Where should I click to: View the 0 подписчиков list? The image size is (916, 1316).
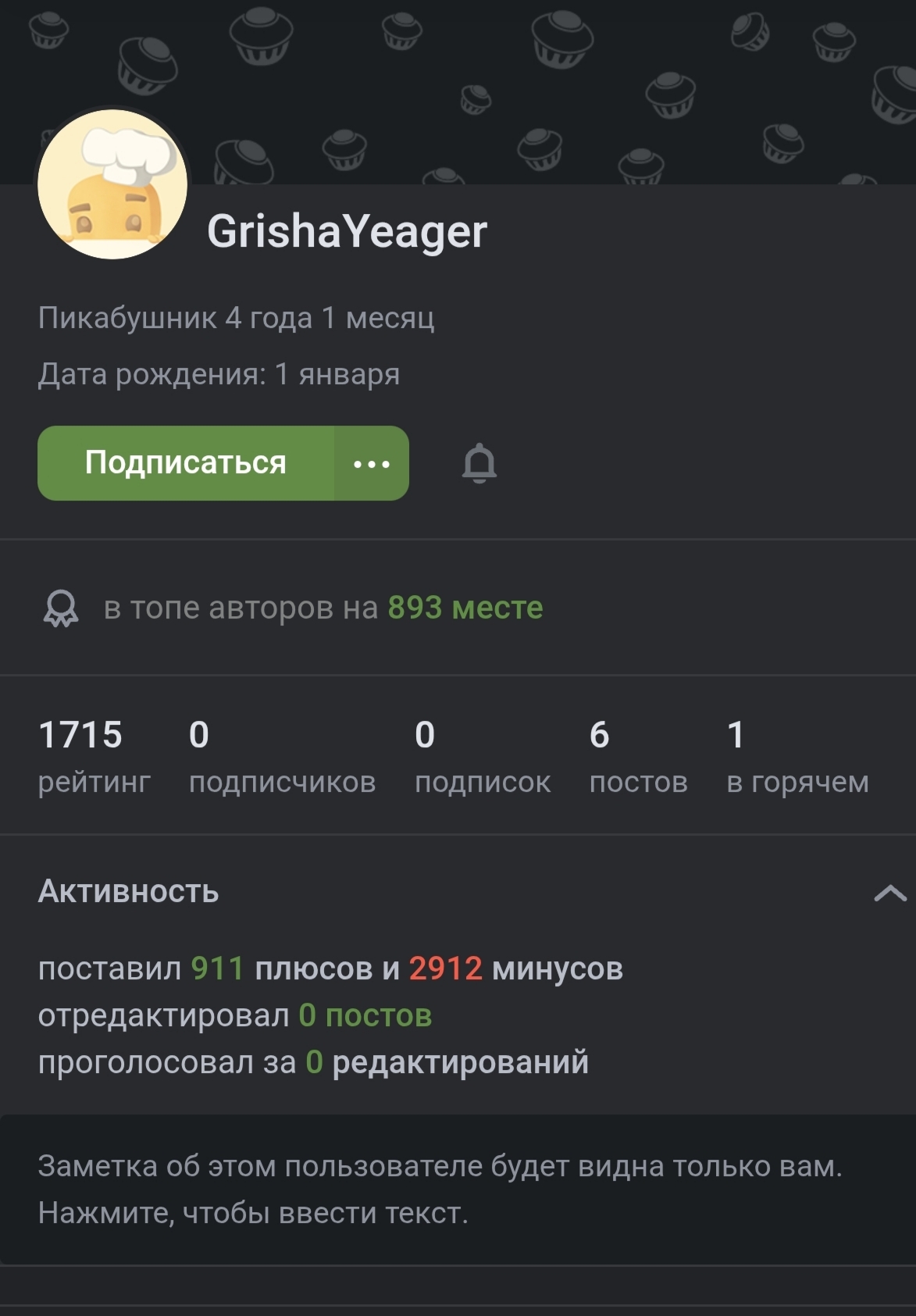(x=282, y=757)
